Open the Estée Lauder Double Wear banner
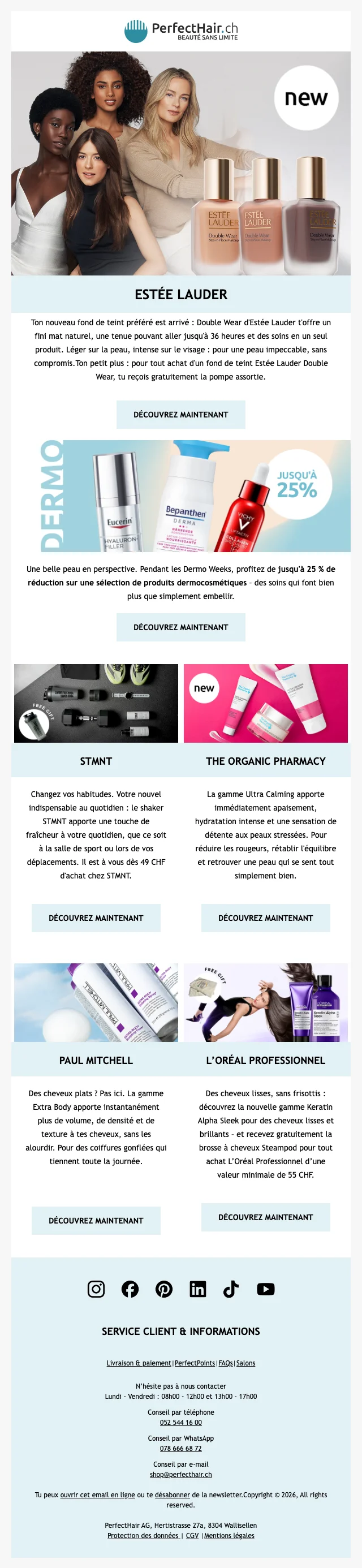The image size is (362, 1568). point(180,163)
